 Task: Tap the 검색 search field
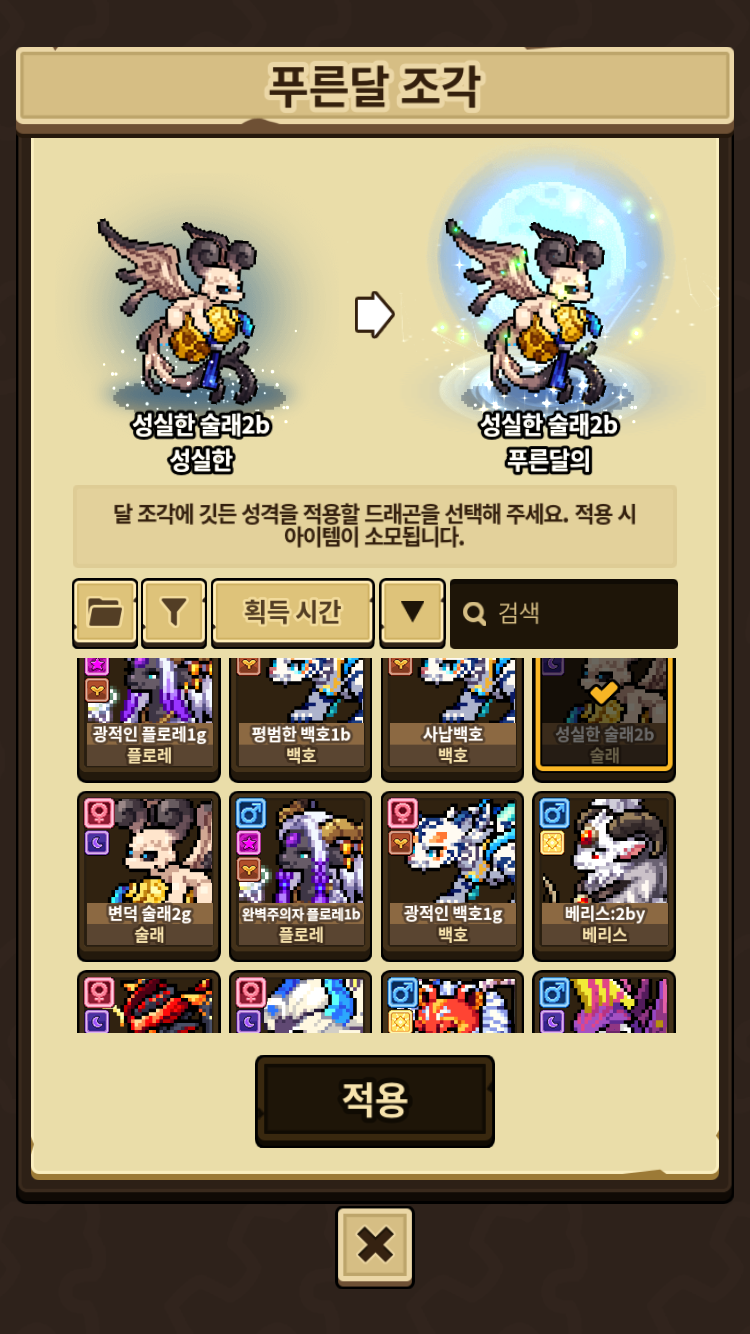(x=564, y=613)
